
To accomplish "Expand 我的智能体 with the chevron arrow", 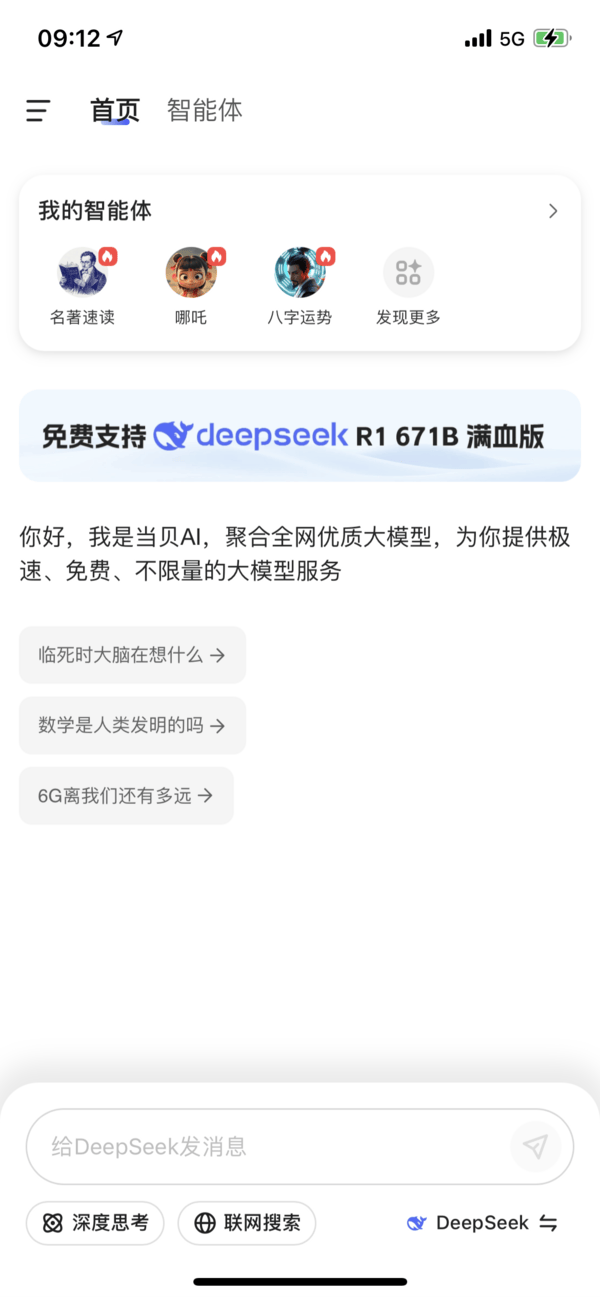I will click(553, 211).
